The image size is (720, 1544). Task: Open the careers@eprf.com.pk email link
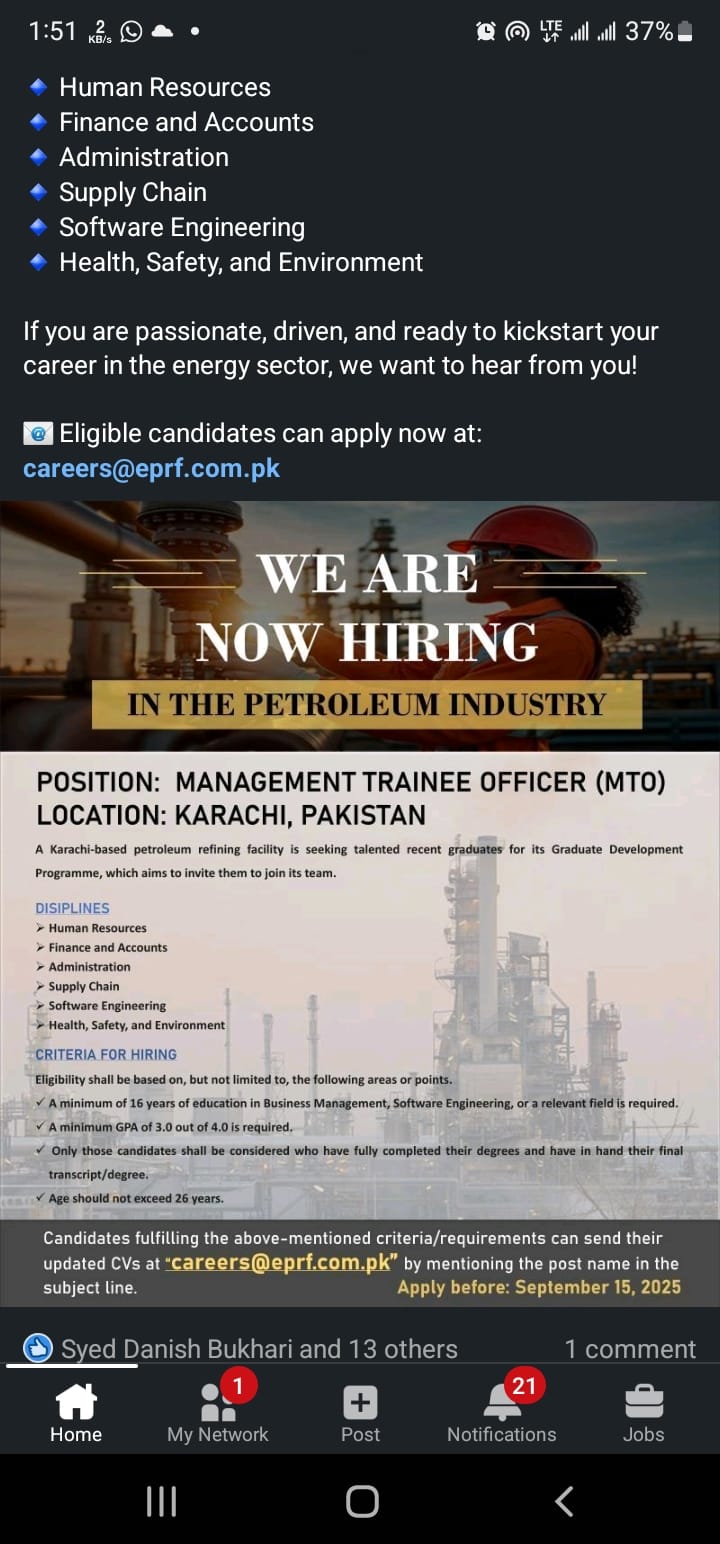(x=151, y=468)
